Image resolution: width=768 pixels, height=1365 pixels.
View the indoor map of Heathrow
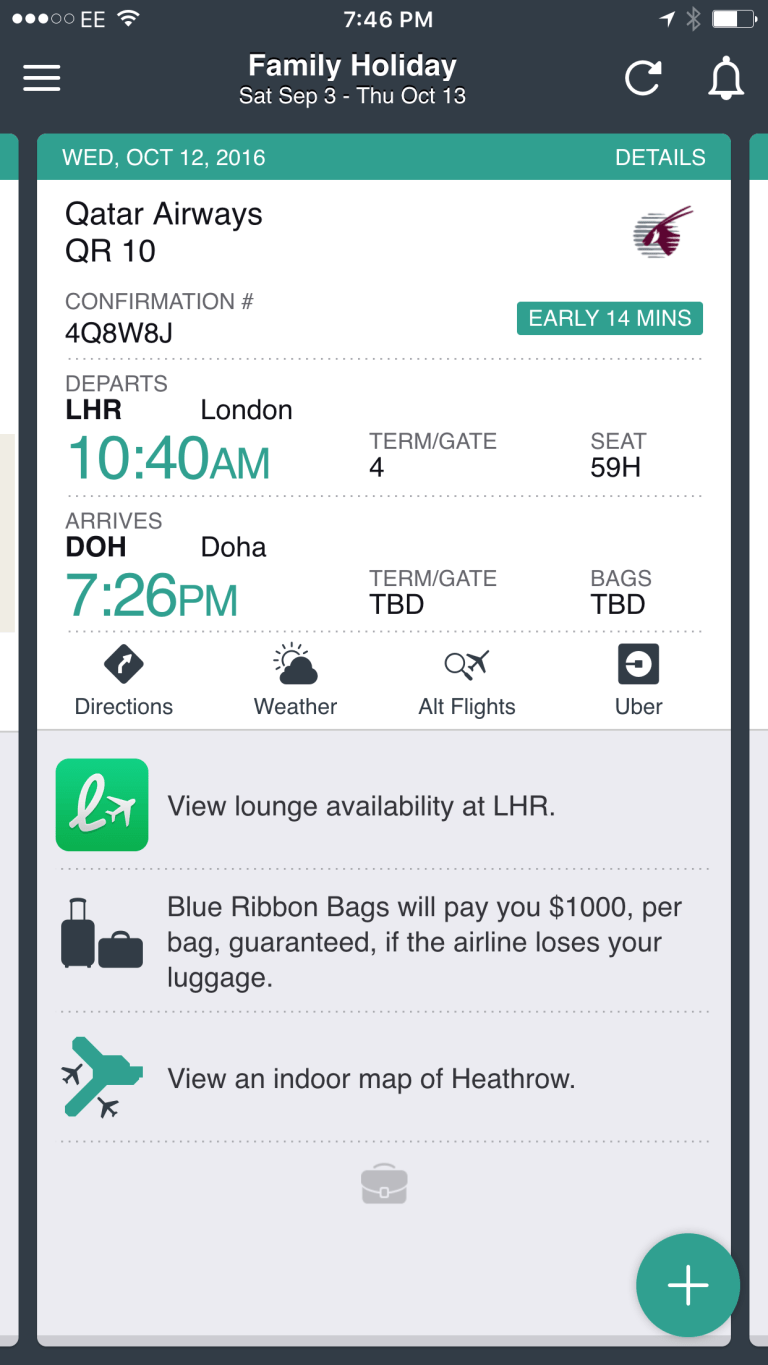coord(370,1079)
